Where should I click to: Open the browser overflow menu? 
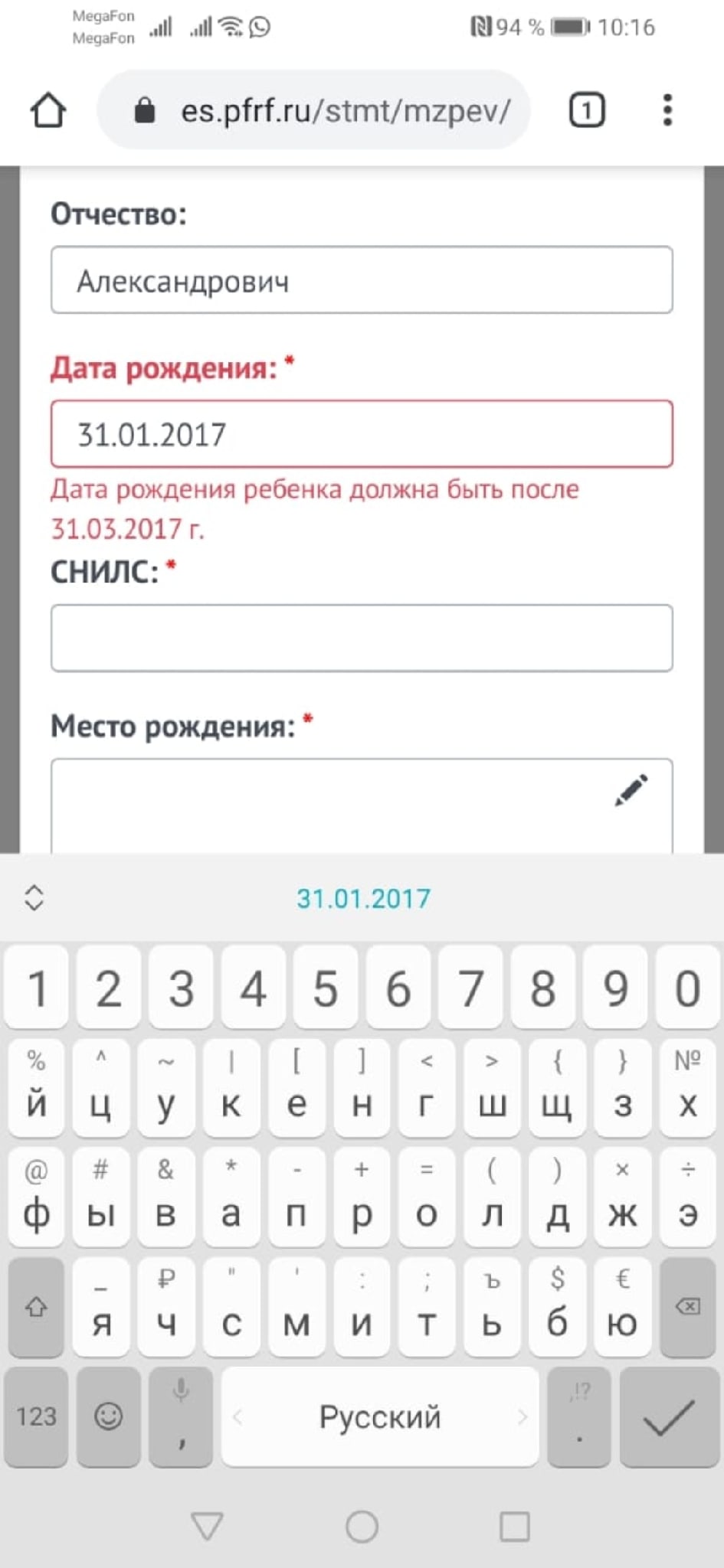tap(667, 110)
